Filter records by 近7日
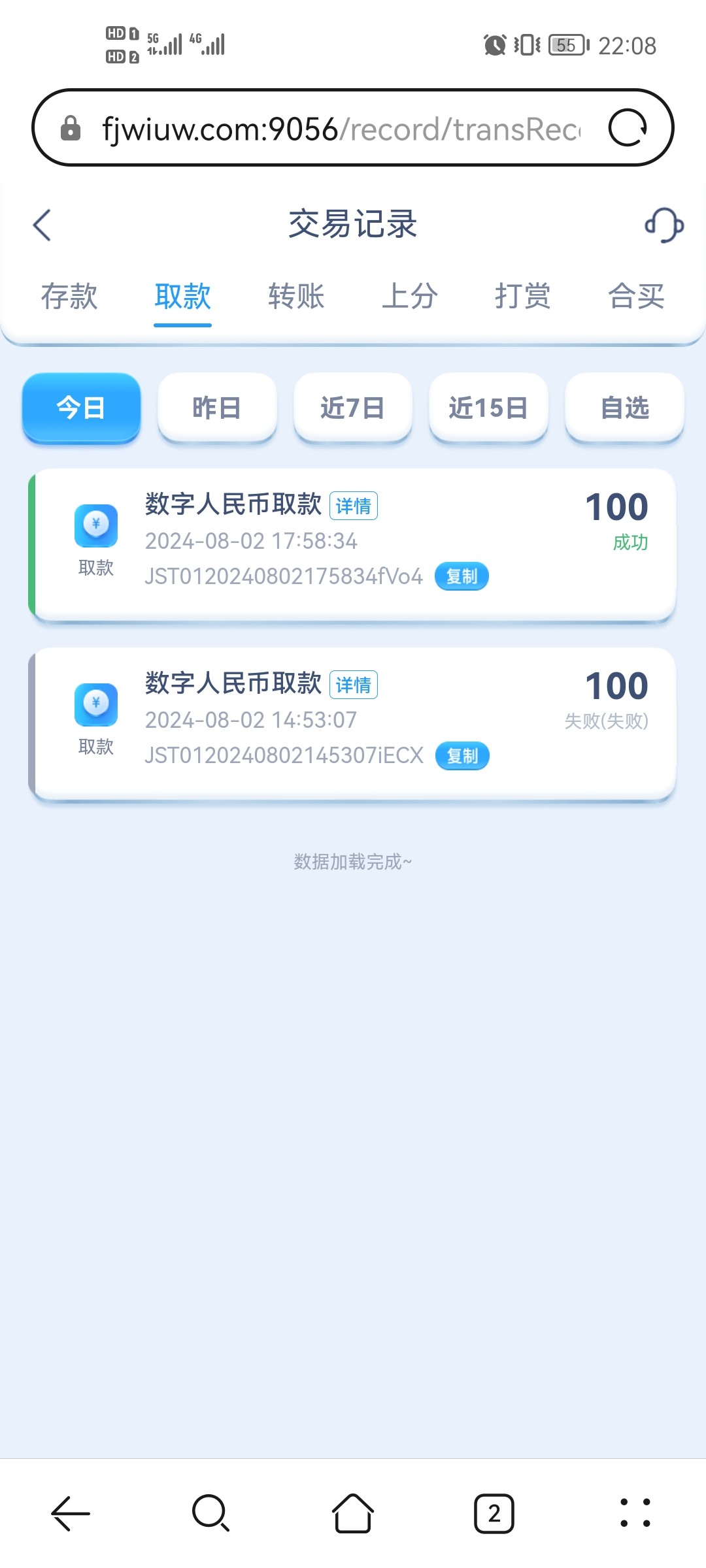The height and width of the screenshot is (1568, 706). pos(352,408)
